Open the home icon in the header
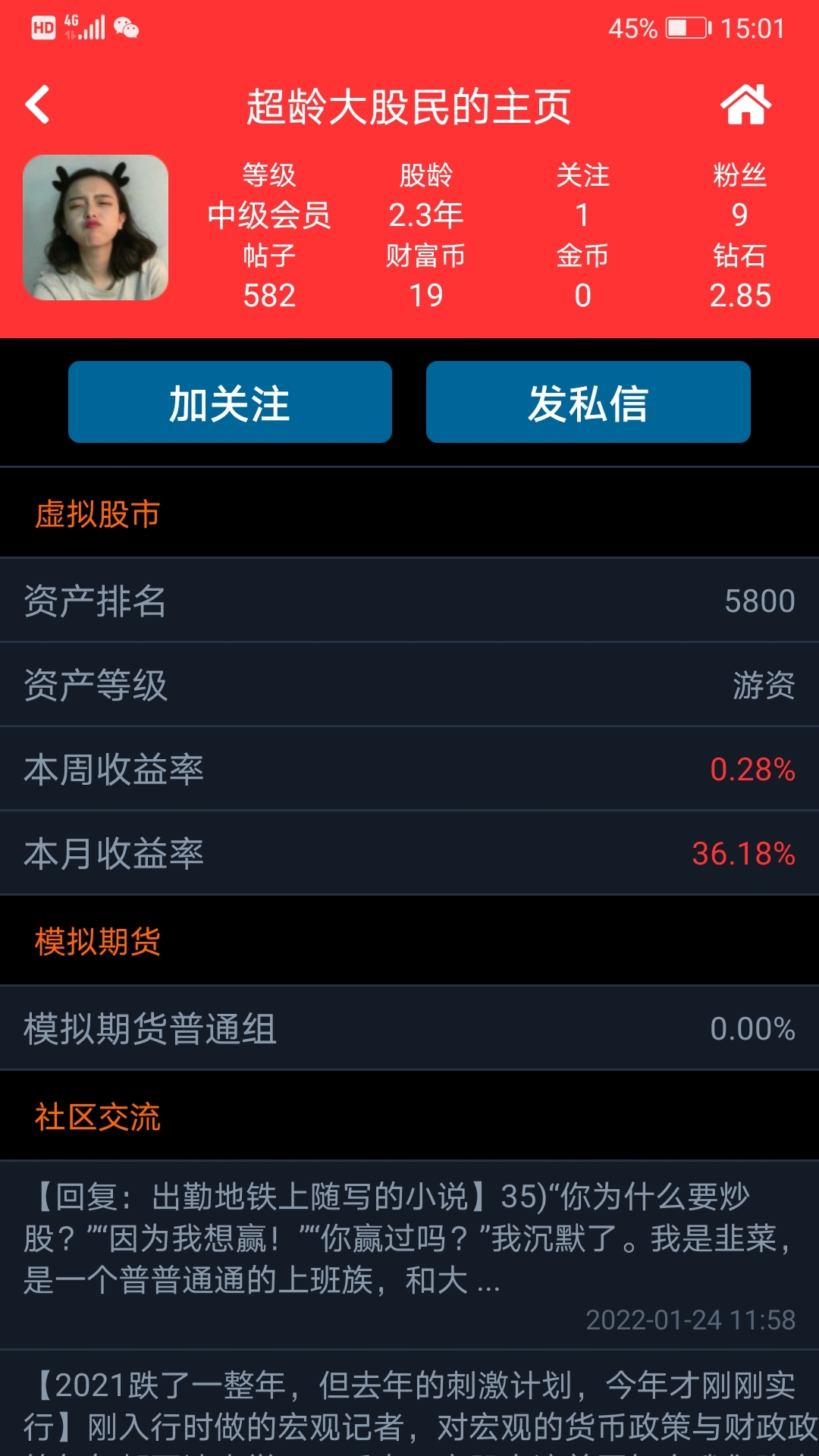The image size is (819, 1456). 745,105
